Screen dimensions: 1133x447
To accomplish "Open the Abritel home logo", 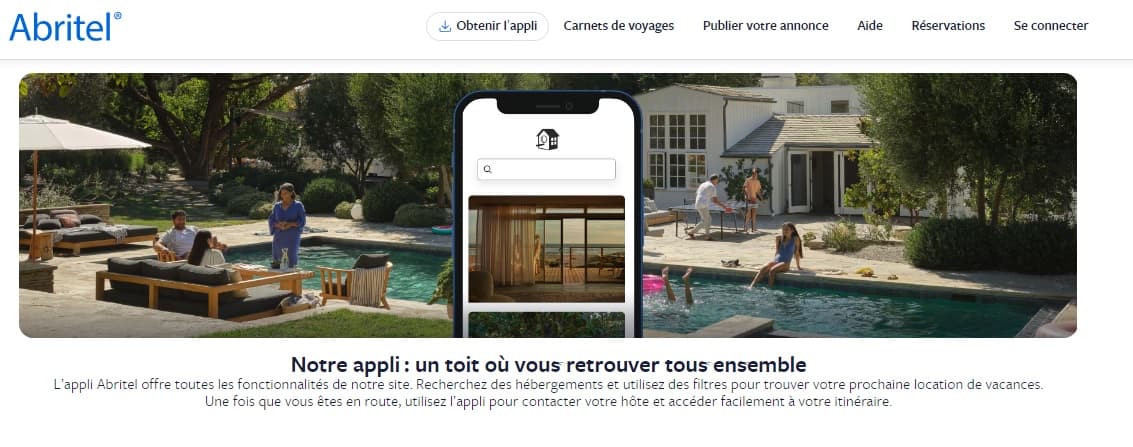I will point(65,26).
